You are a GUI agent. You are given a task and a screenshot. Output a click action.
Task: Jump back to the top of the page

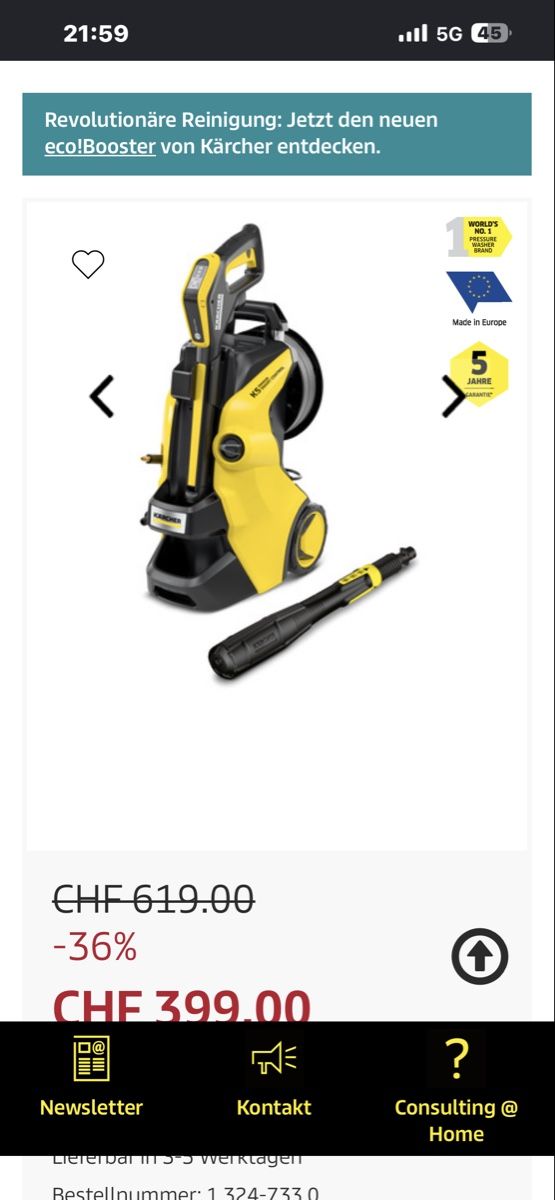tap(480, 957)
